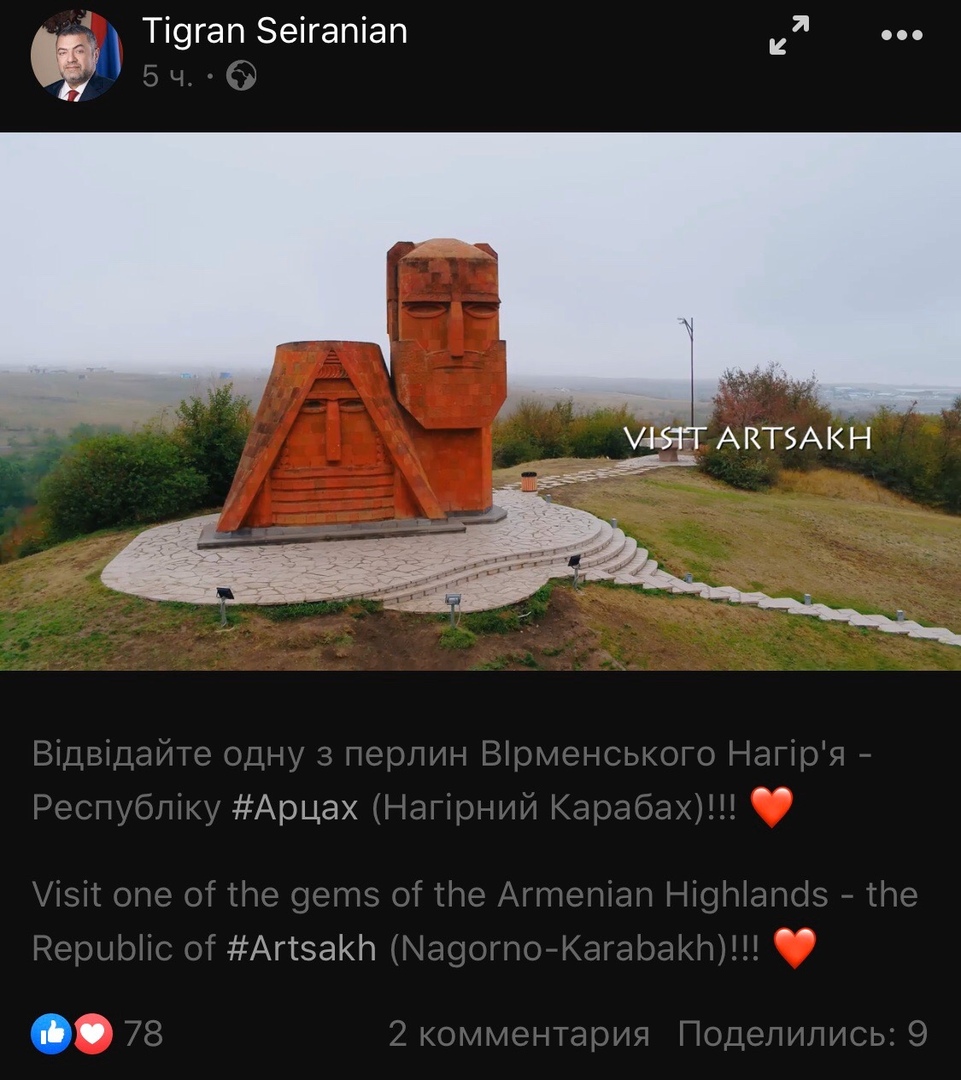Open Tigran Seiranian's profile name link

coord(274,31)
